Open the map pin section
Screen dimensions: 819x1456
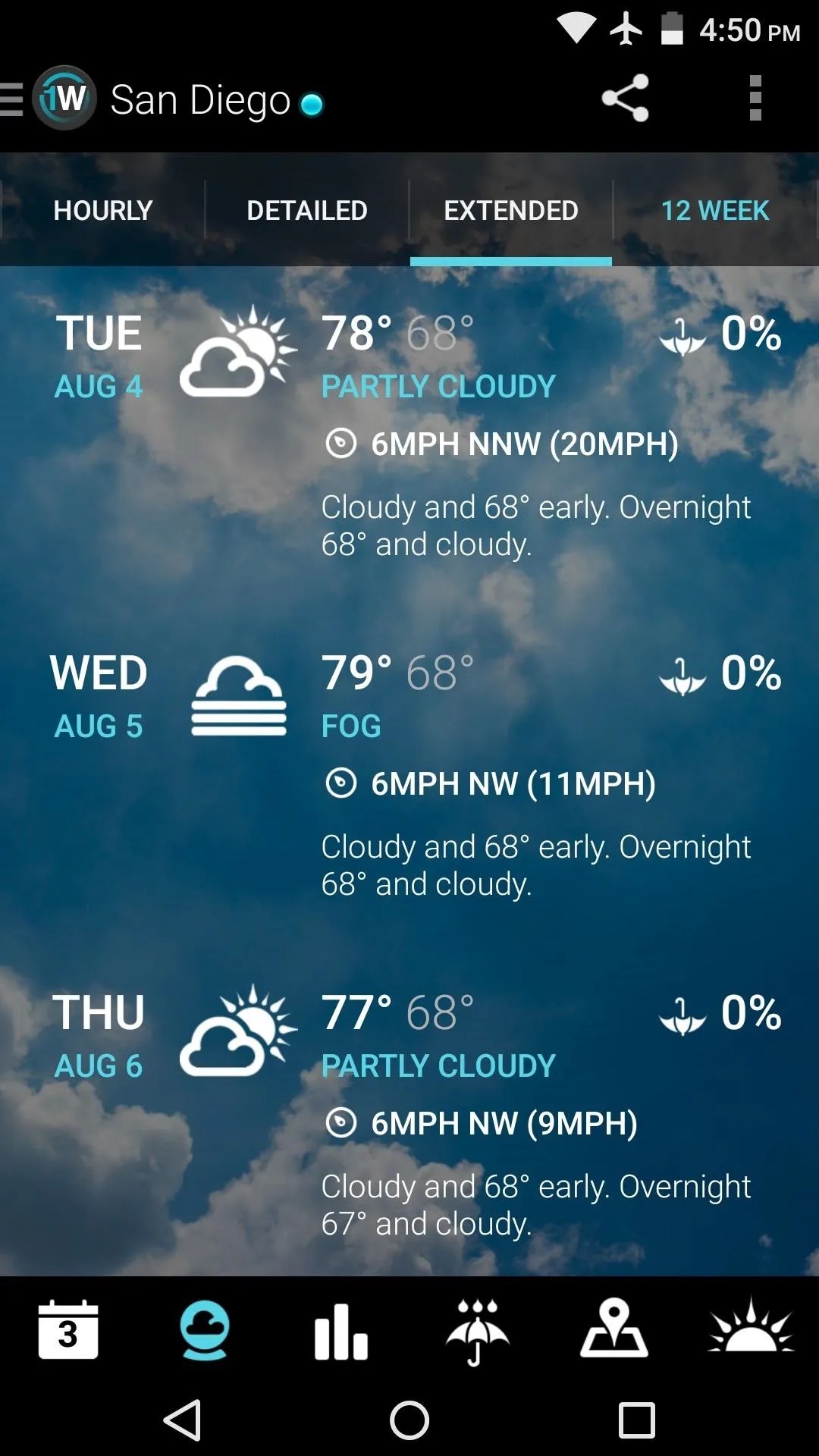click(x=614, y=1328)
